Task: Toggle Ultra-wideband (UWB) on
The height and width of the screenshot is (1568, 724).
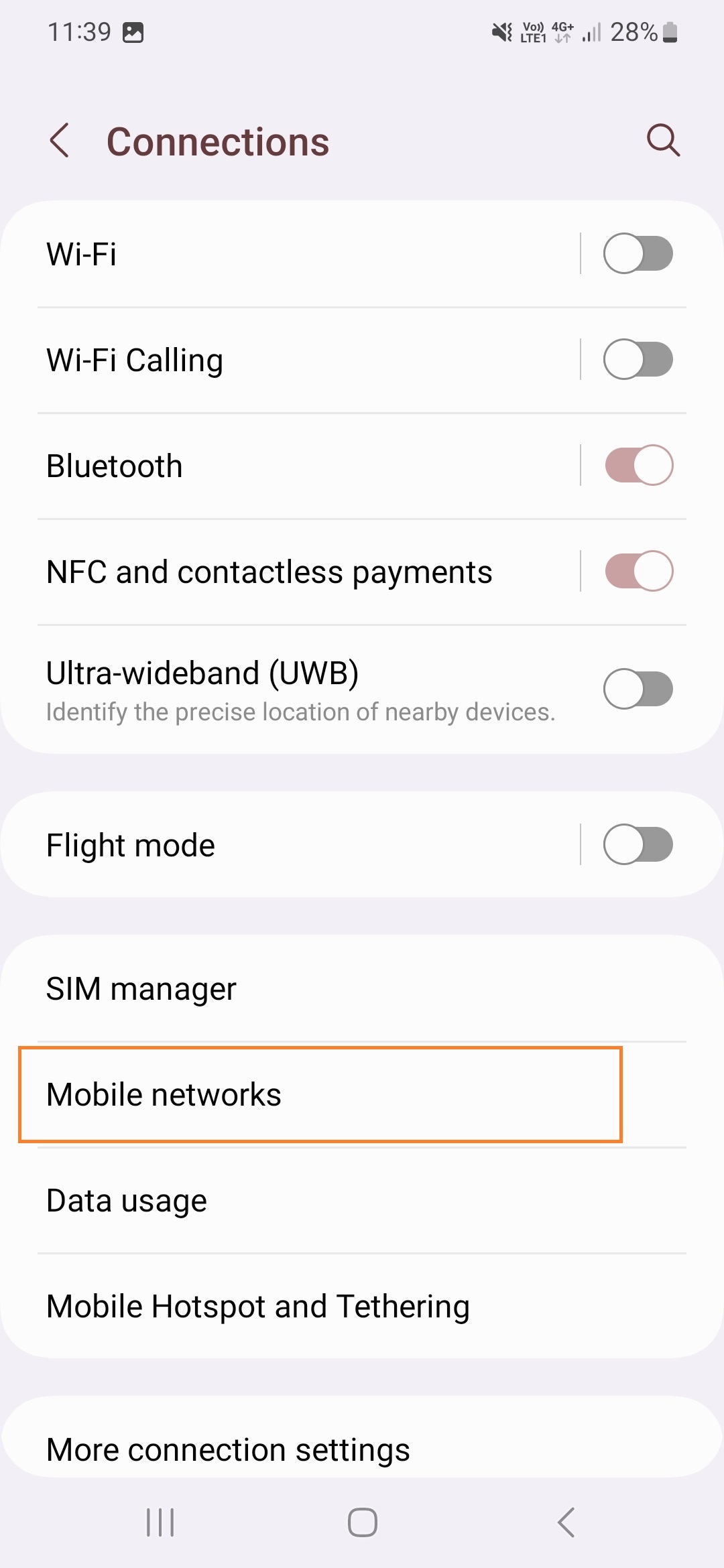Action: tap(638, 689)
